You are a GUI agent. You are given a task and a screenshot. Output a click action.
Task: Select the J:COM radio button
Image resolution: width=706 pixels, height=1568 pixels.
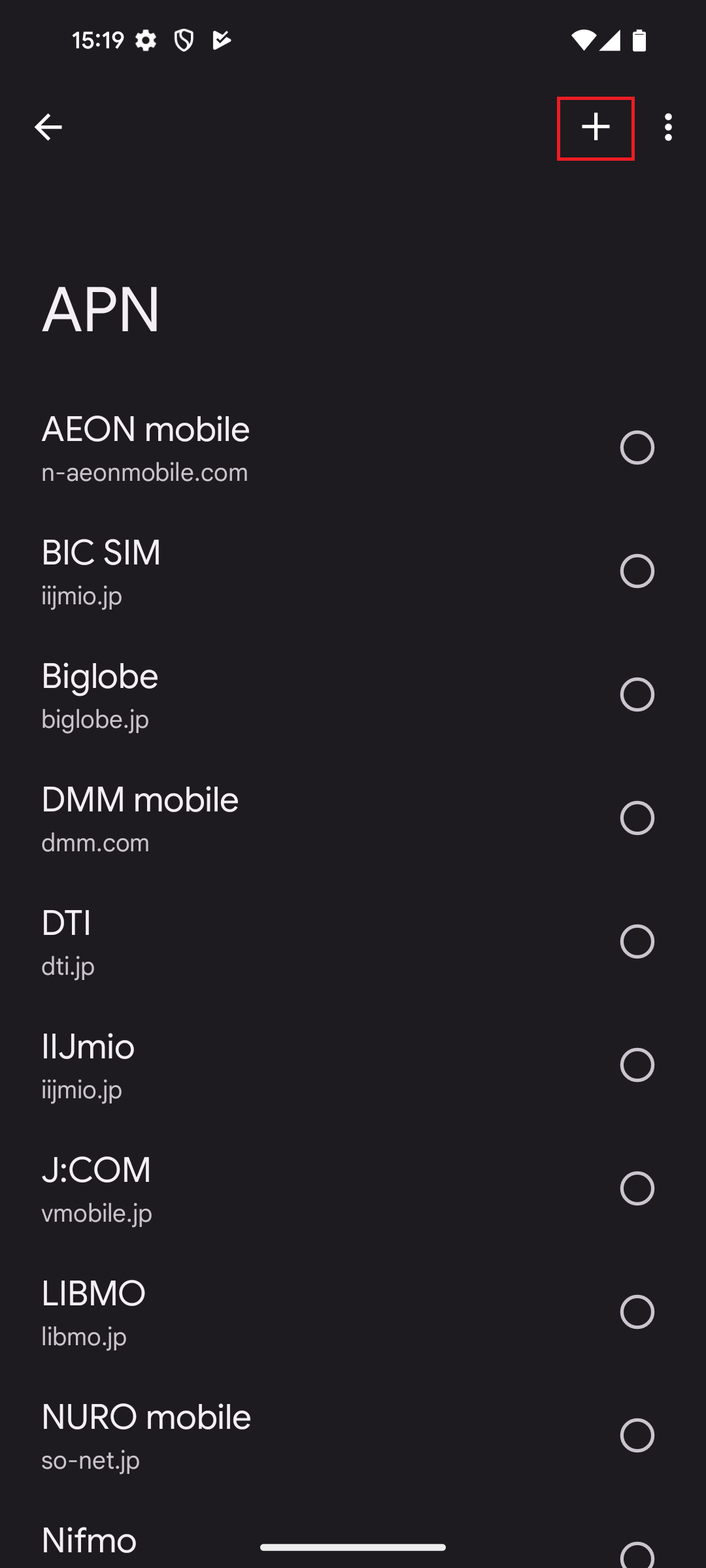coord(637,1188)
